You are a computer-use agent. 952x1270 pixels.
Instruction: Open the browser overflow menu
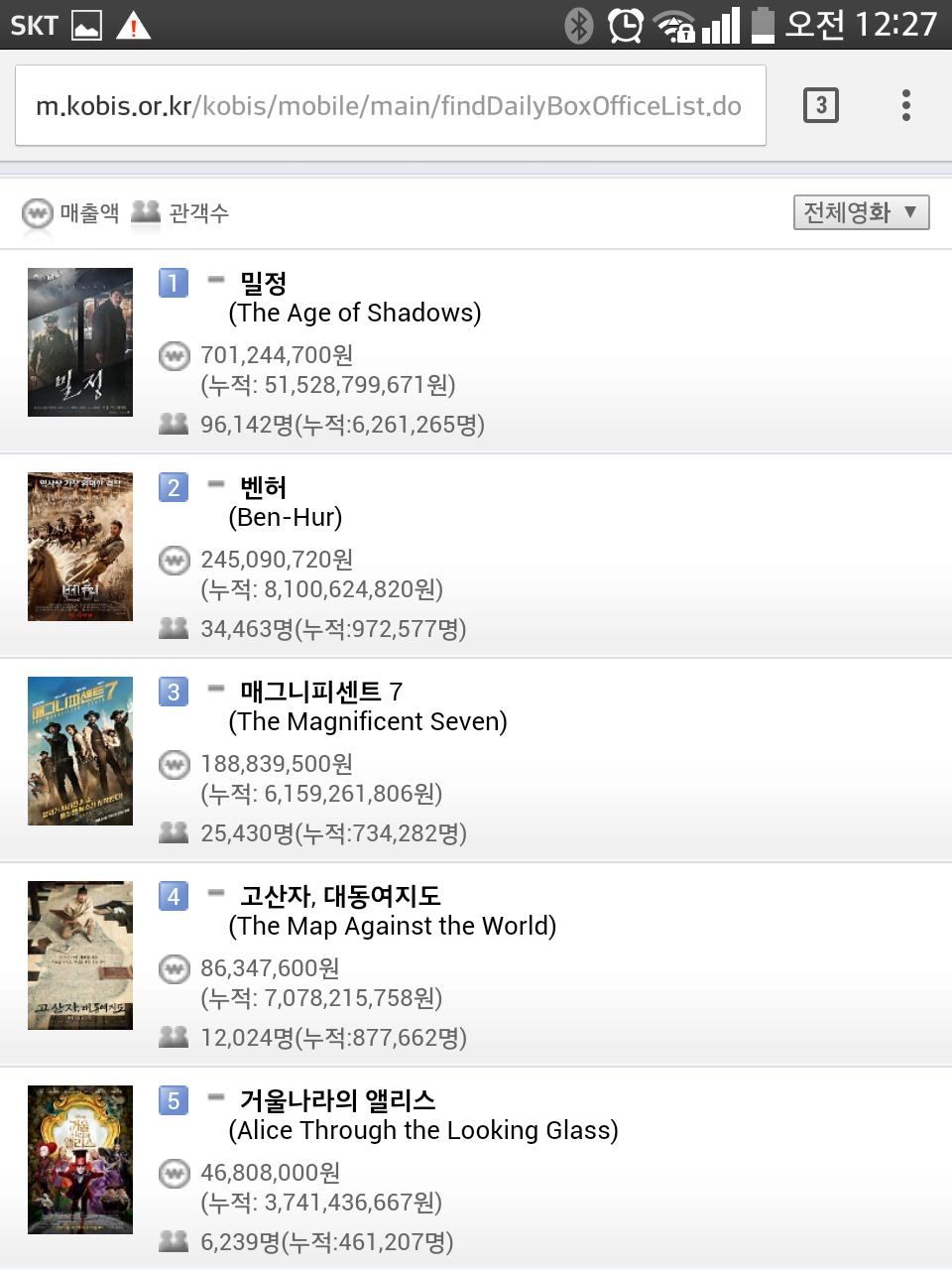tap(905, 105)
